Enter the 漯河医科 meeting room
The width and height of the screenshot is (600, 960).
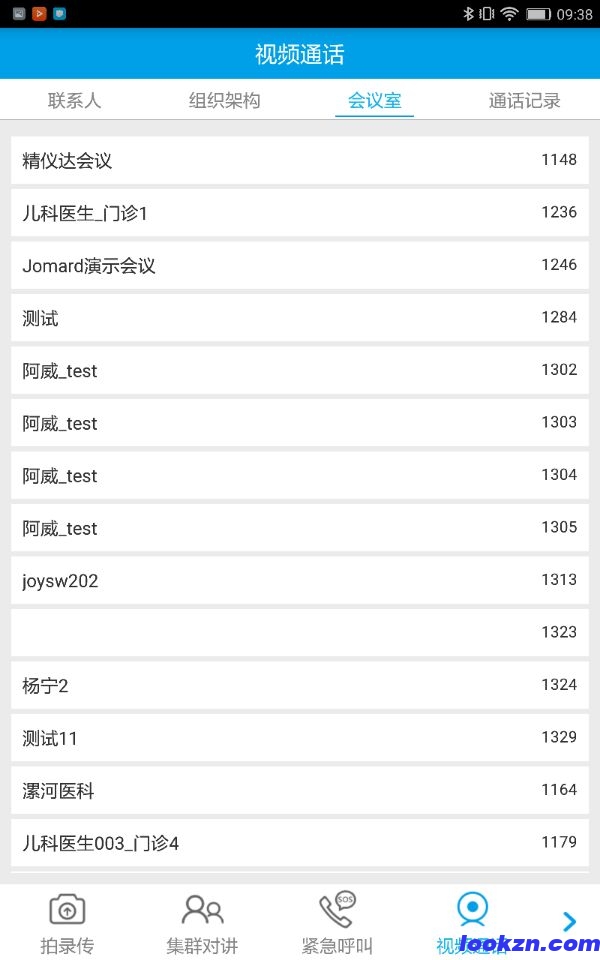[x=300, y=790]
